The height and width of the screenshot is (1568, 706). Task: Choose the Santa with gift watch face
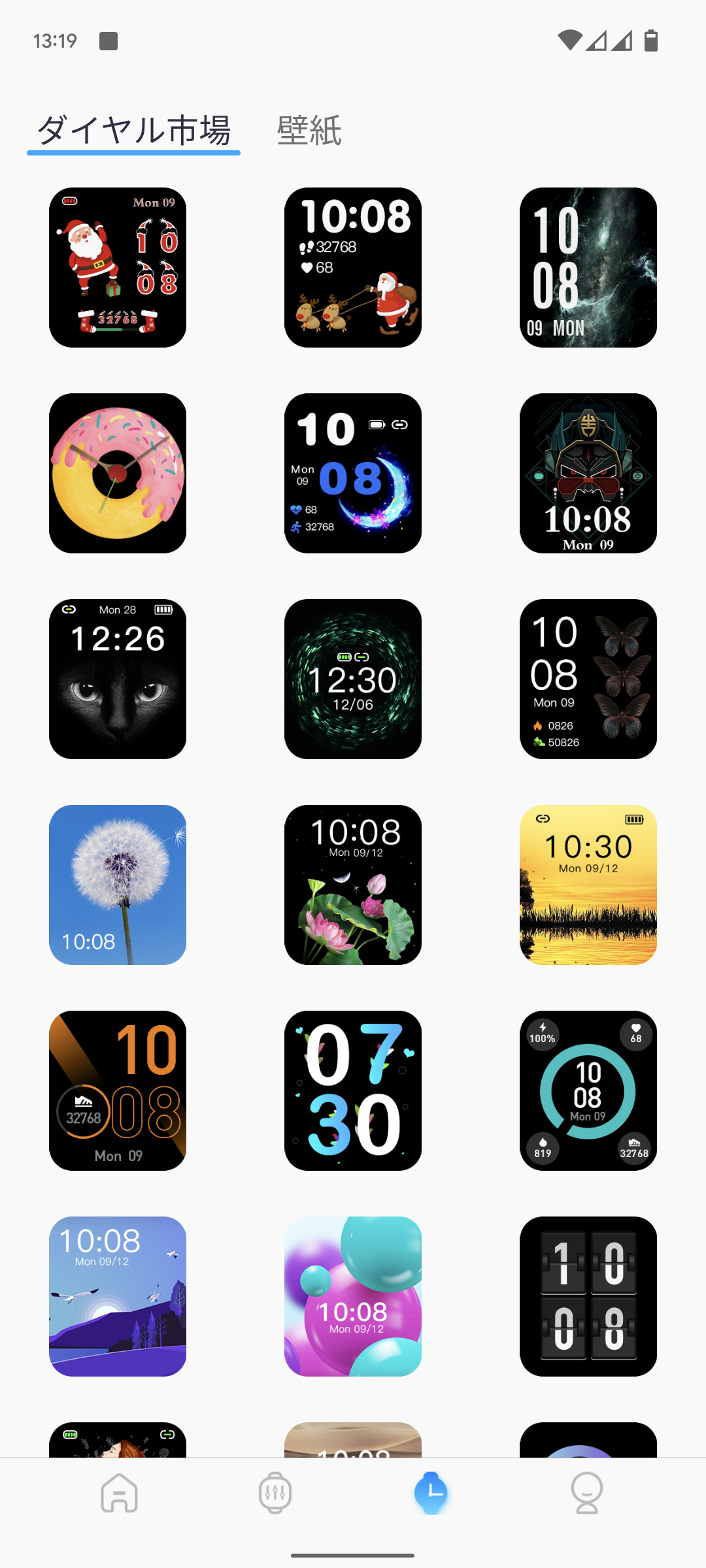[118, 267]
